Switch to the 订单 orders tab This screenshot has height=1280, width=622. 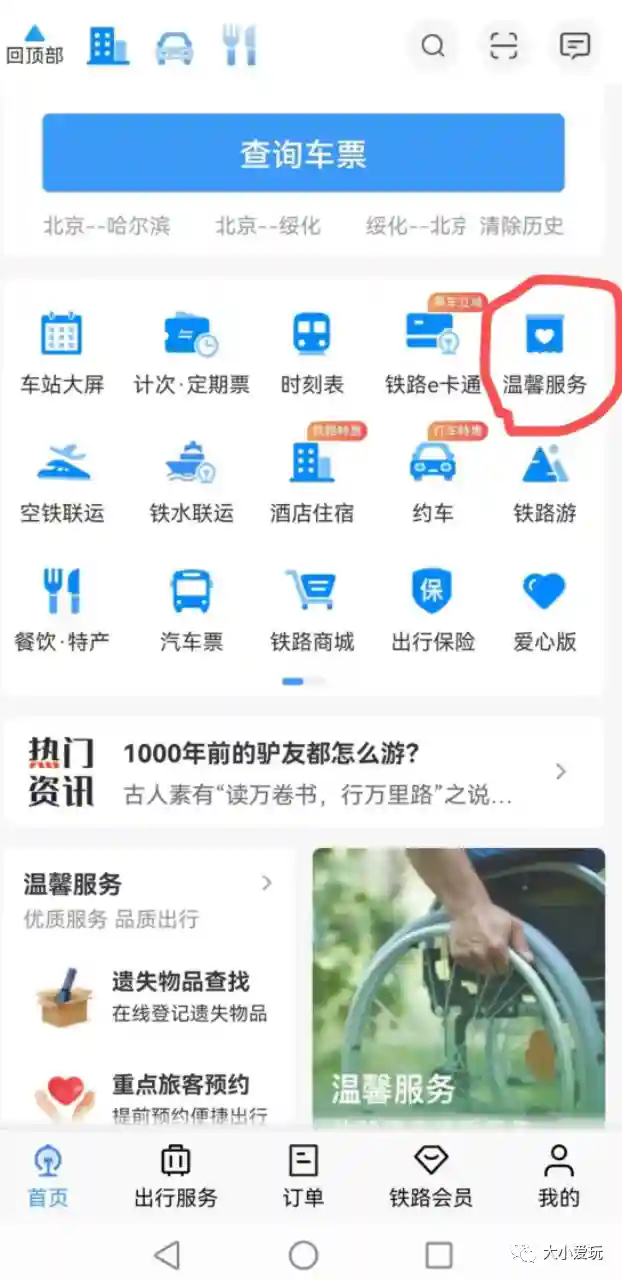(303, 1175)
